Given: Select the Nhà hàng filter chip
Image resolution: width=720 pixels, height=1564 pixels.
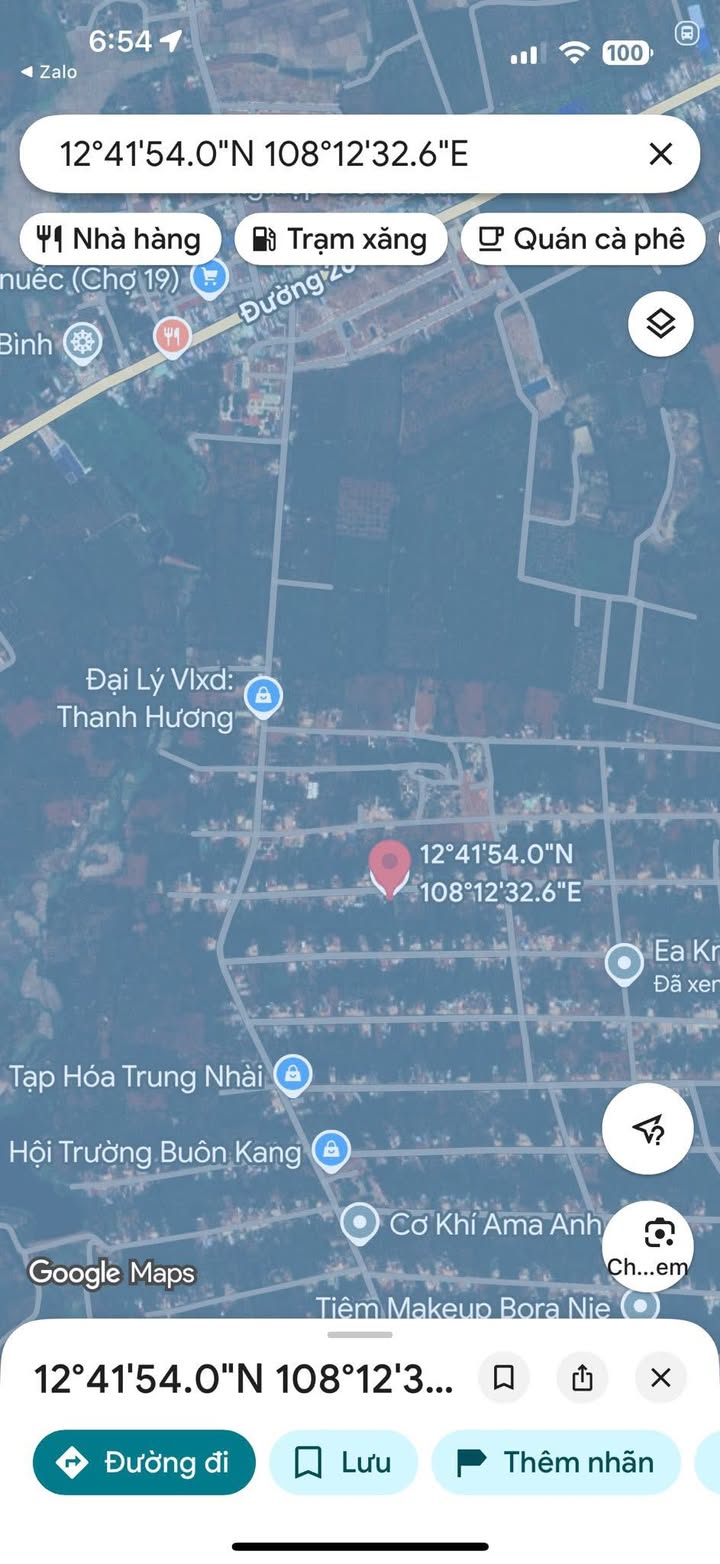Looking at the screenshot, I should (120, 239).
